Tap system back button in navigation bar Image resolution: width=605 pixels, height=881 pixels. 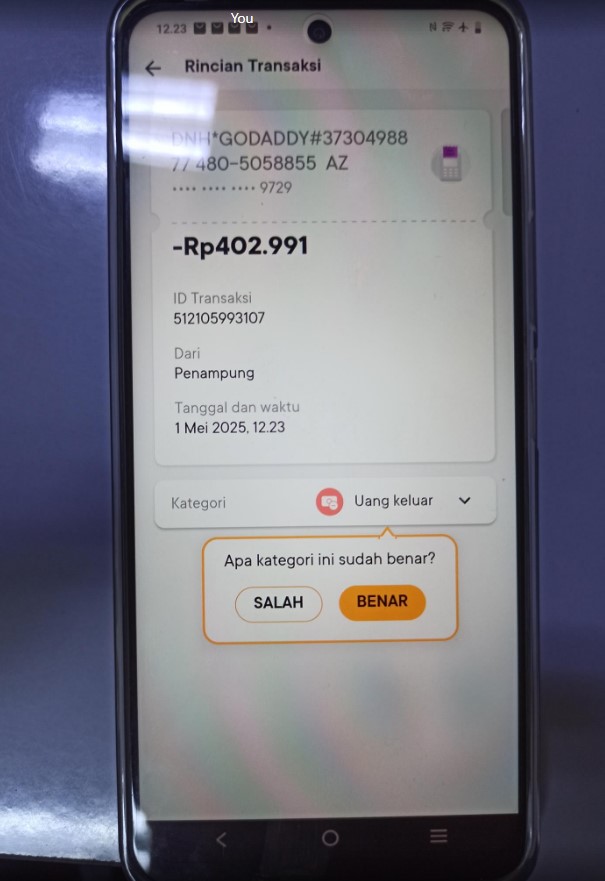click(222, 839)
